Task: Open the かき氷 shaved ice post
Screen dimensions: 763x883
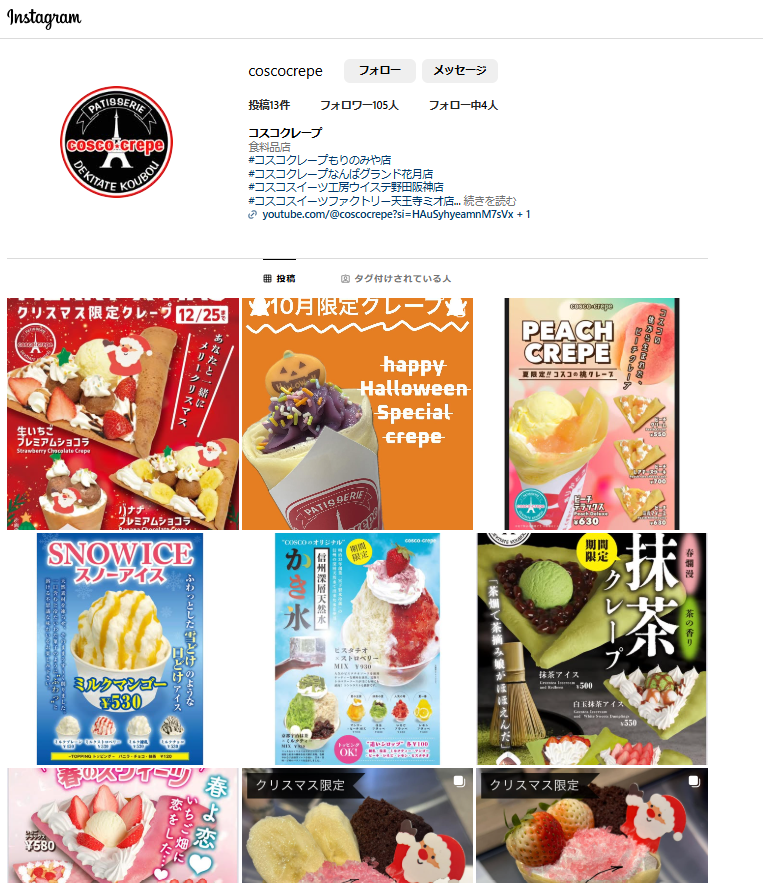Action: 357,649
